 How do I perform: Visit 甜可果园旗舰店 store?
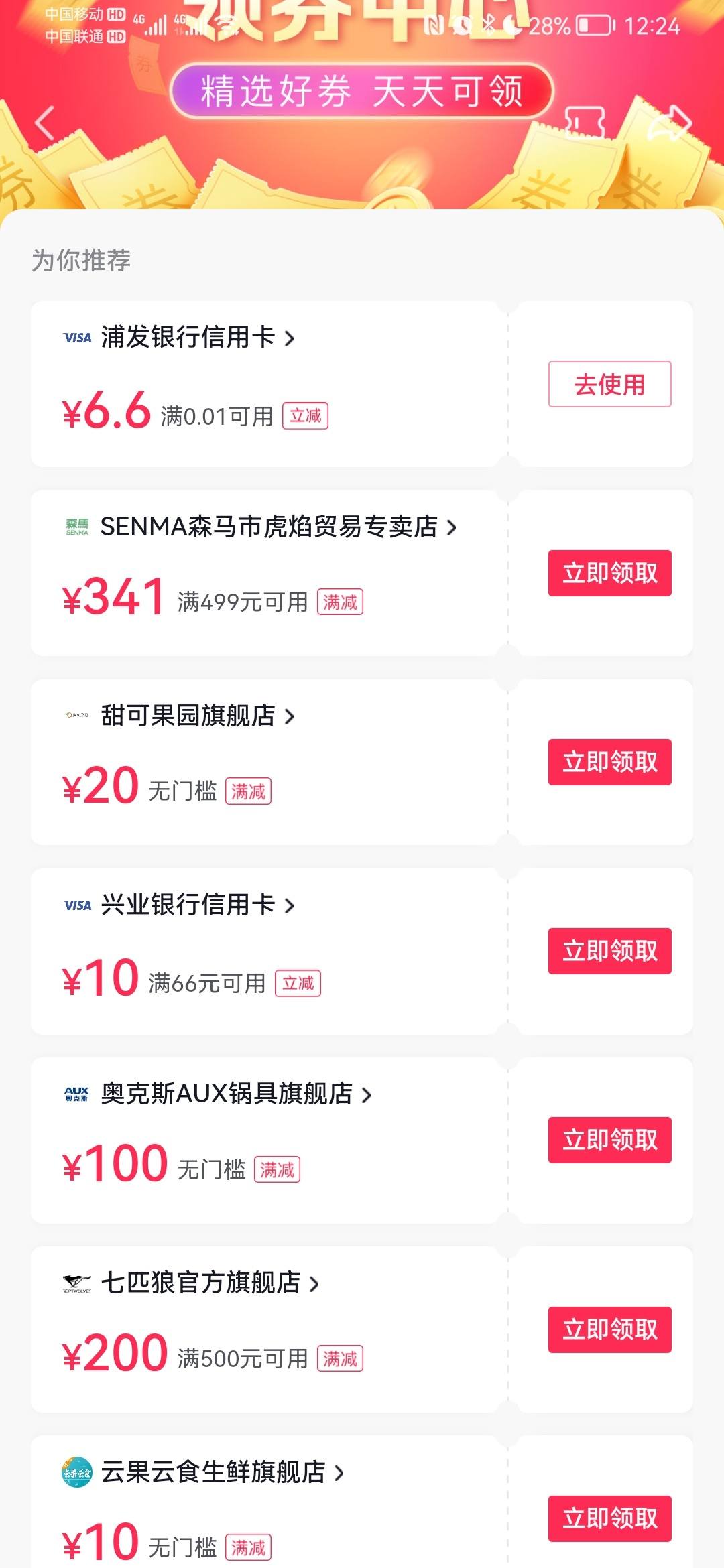[x=198, y=716]
